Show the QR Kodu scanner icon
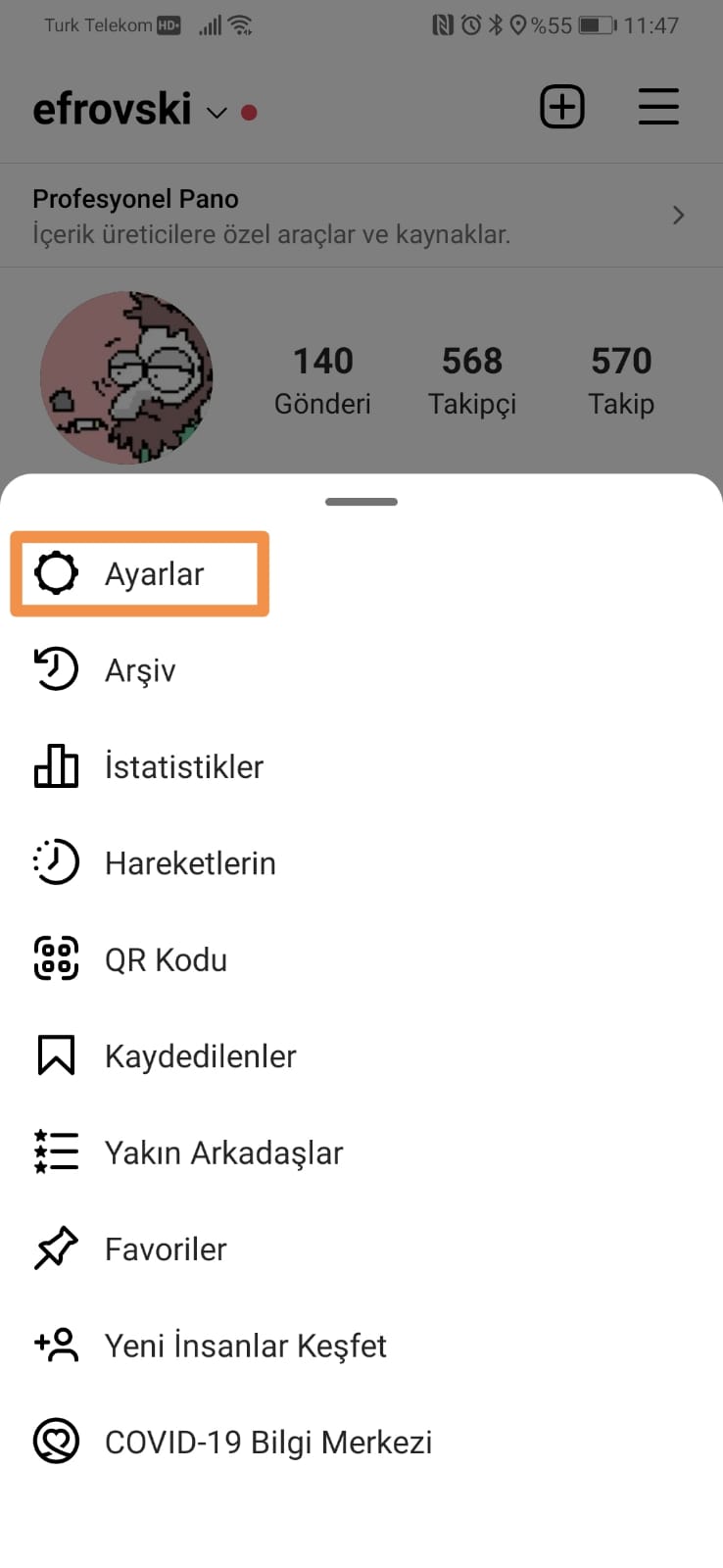Image resolution: width=723 pixels, height=1568 pixels. 56,958
